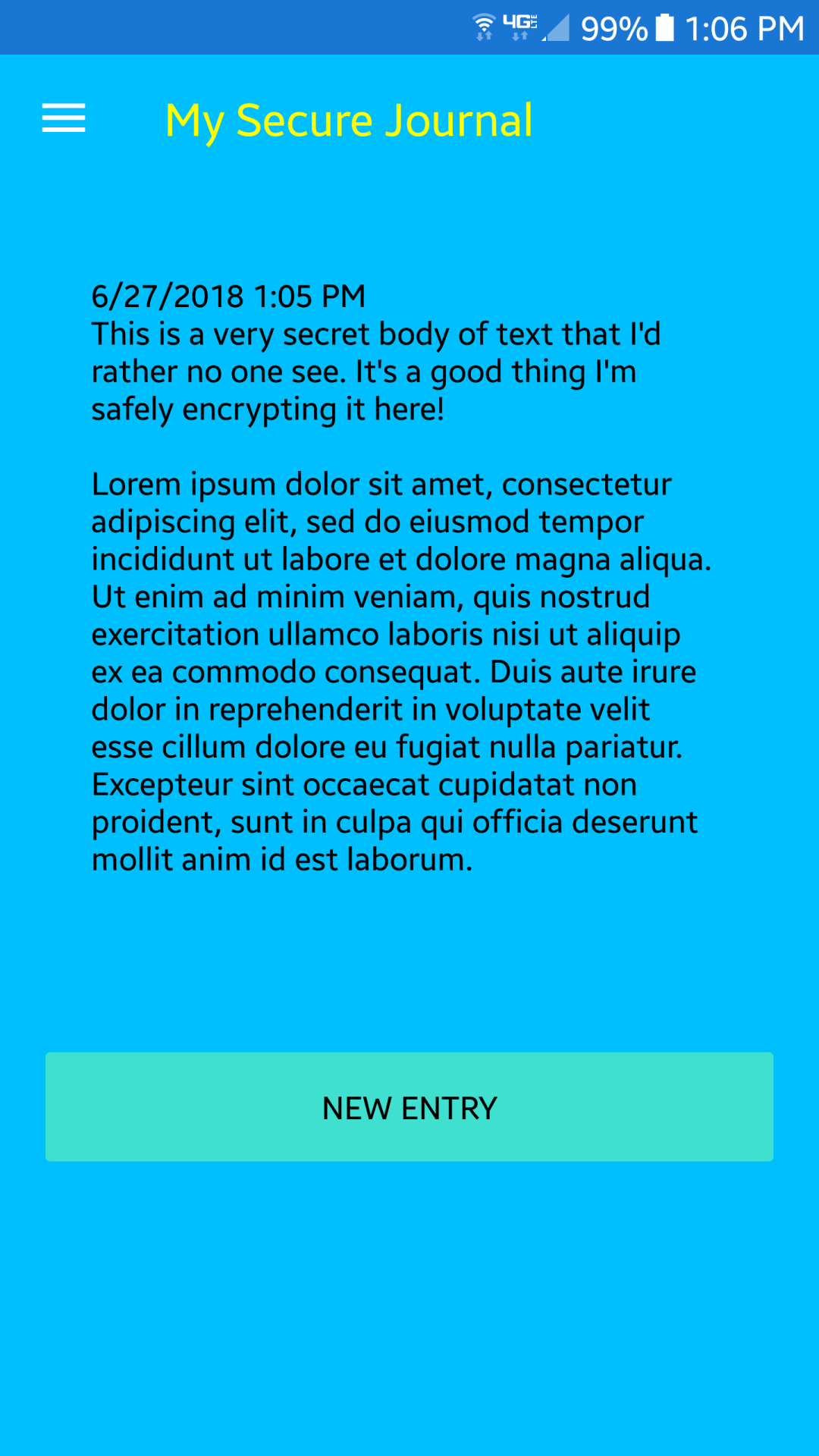The image size is (819, 1456).
Task: Tap the clock showing 1:06 PM
Action: (x=739, y=29)
